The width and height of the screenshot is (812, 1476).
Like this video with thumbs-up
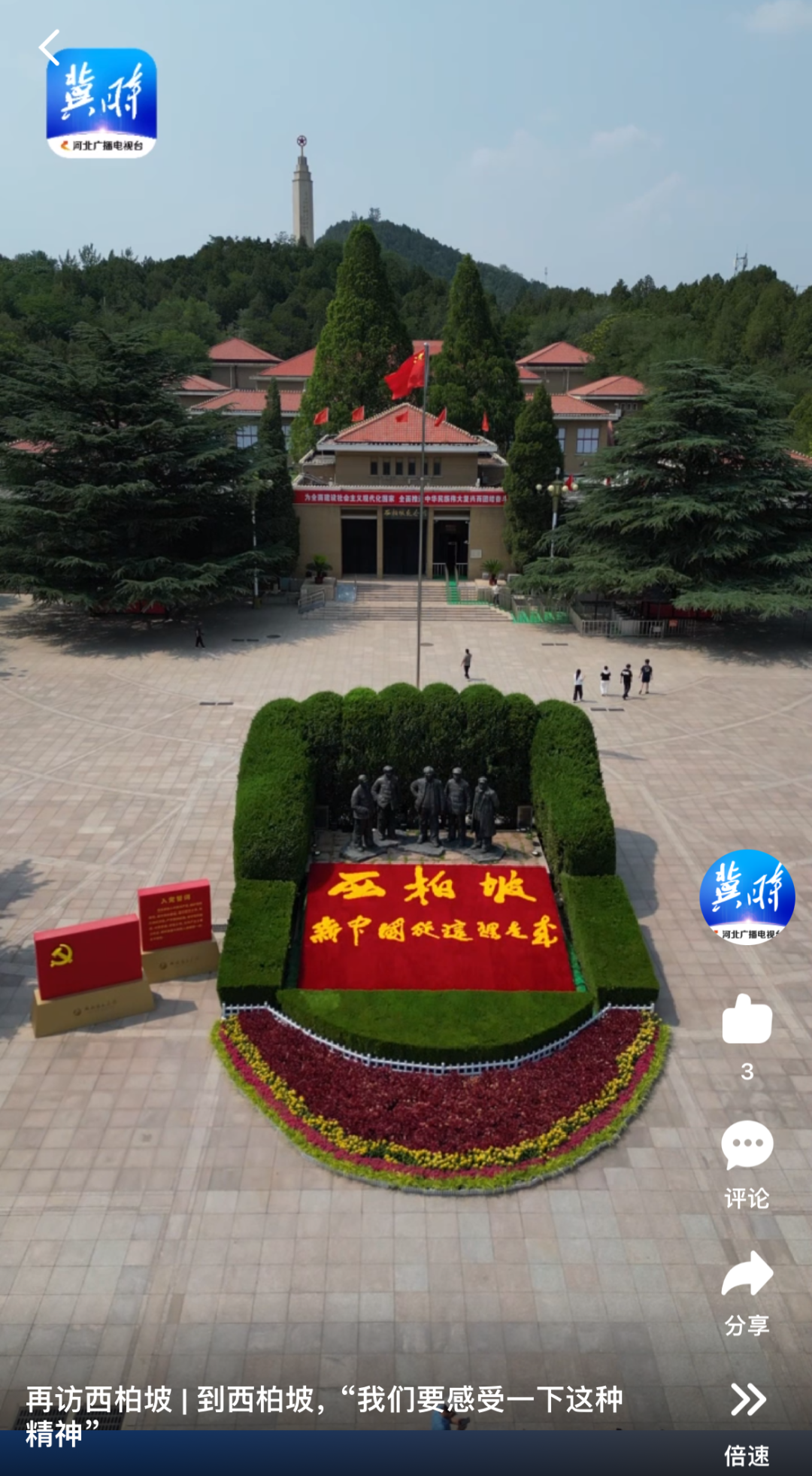click(747, 1020)
